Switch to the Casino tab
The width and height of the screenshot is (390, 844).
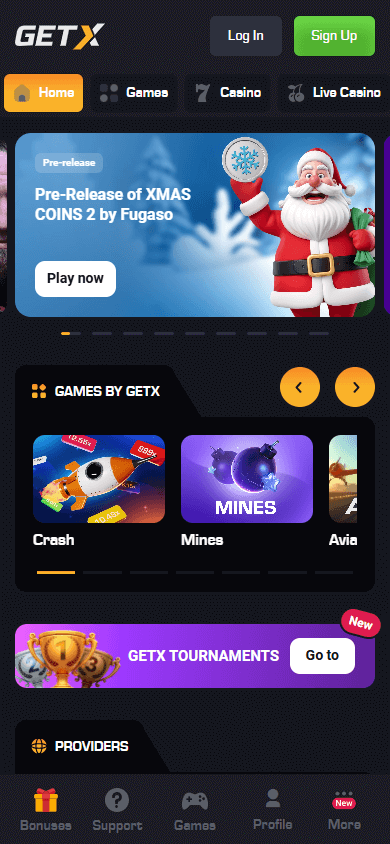click(228, 93)
